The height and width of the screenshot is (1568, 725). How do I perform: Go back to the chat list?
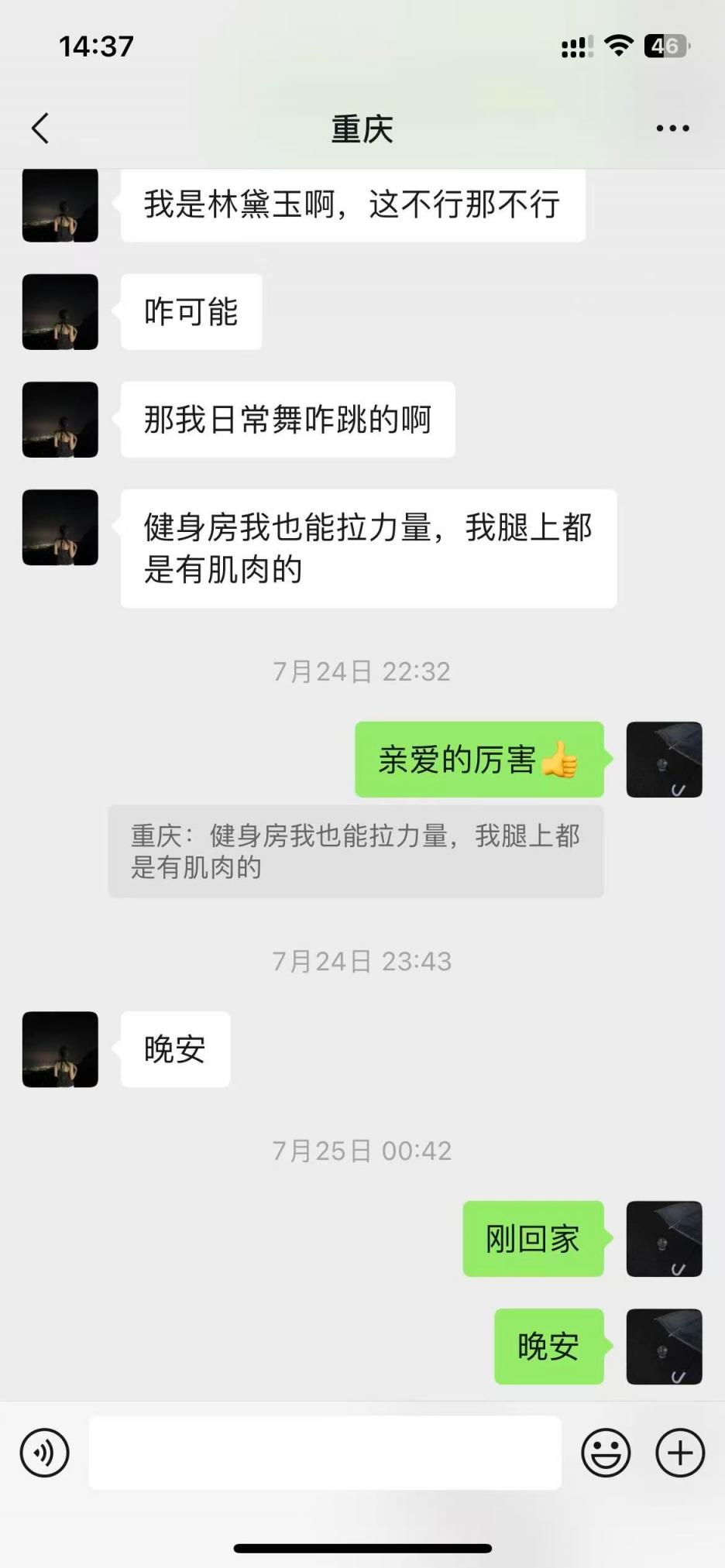tap(40, 129)
